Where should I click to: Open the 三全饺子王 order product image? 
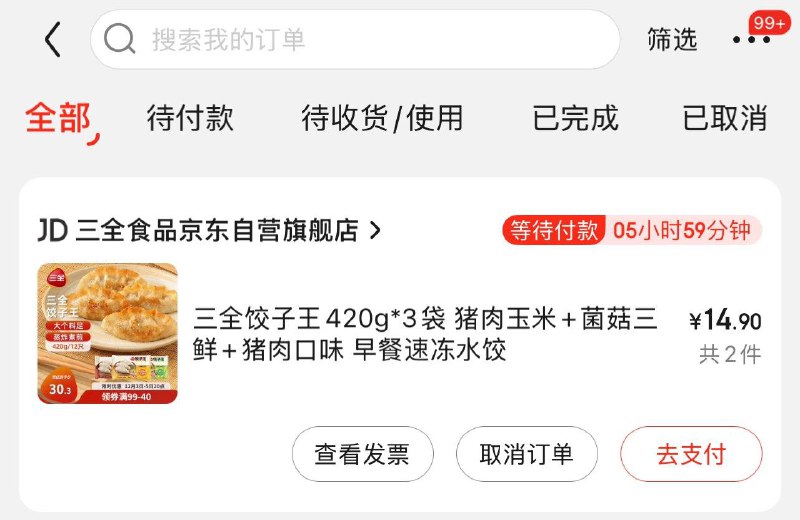pyautogui.click(x=107, y=333)
